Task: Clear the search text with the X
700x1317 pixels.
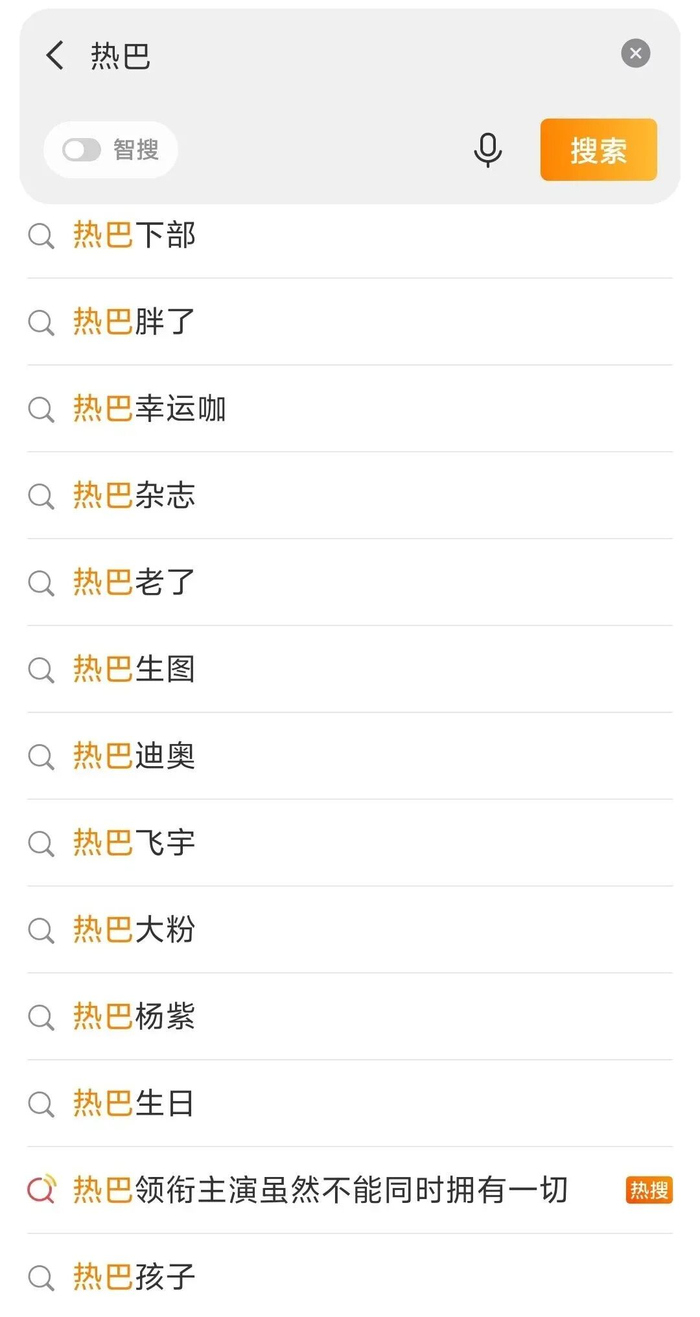Action: (635, 54)
